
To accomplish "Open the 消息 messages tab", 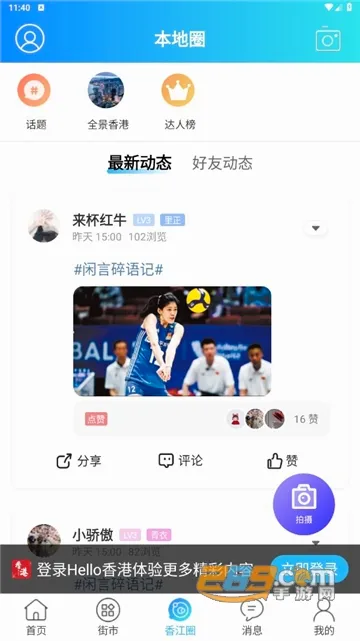I will click(252, 617).
